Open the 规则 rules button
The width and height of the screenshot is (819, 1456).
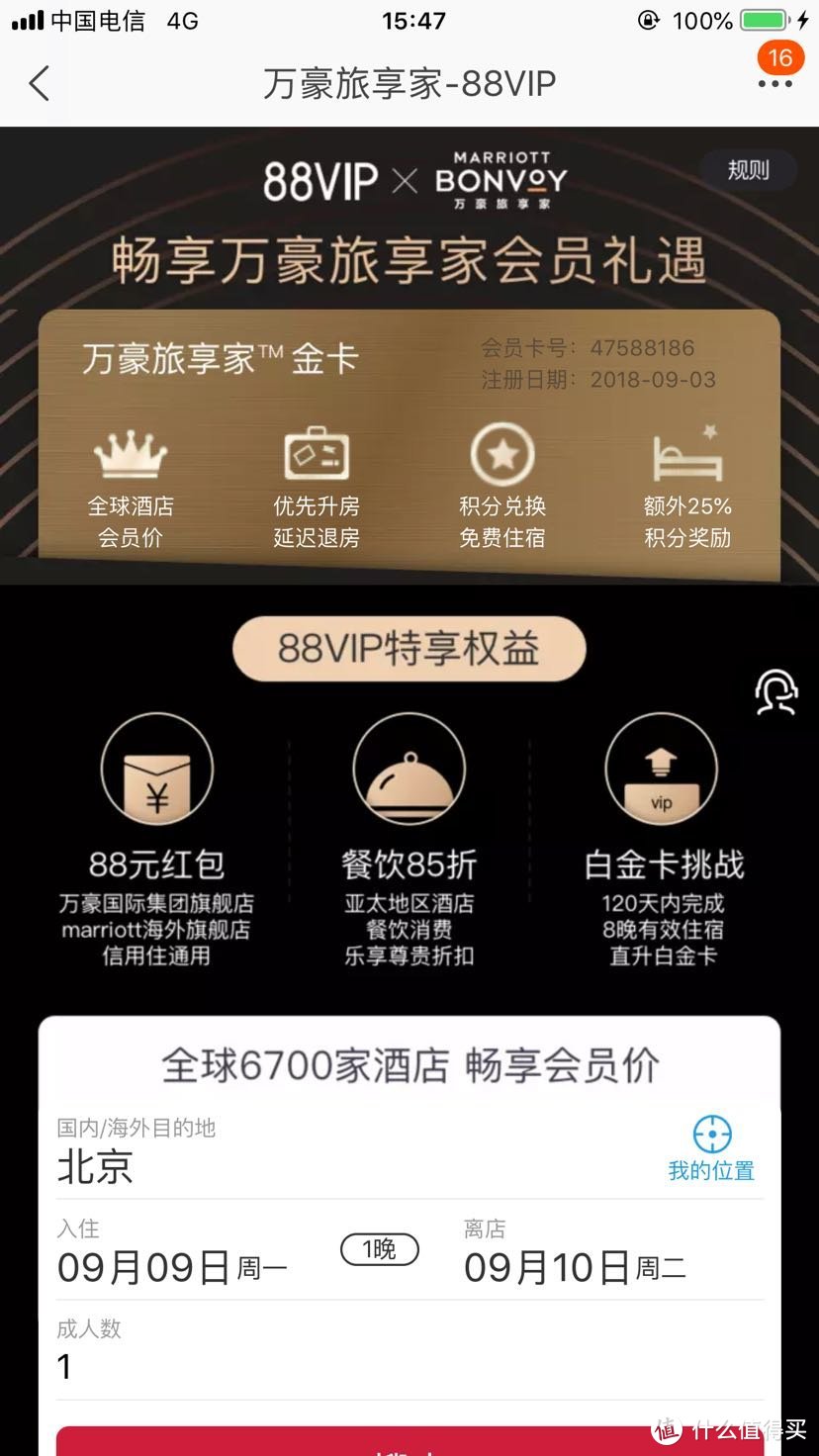tap(747, 170)
